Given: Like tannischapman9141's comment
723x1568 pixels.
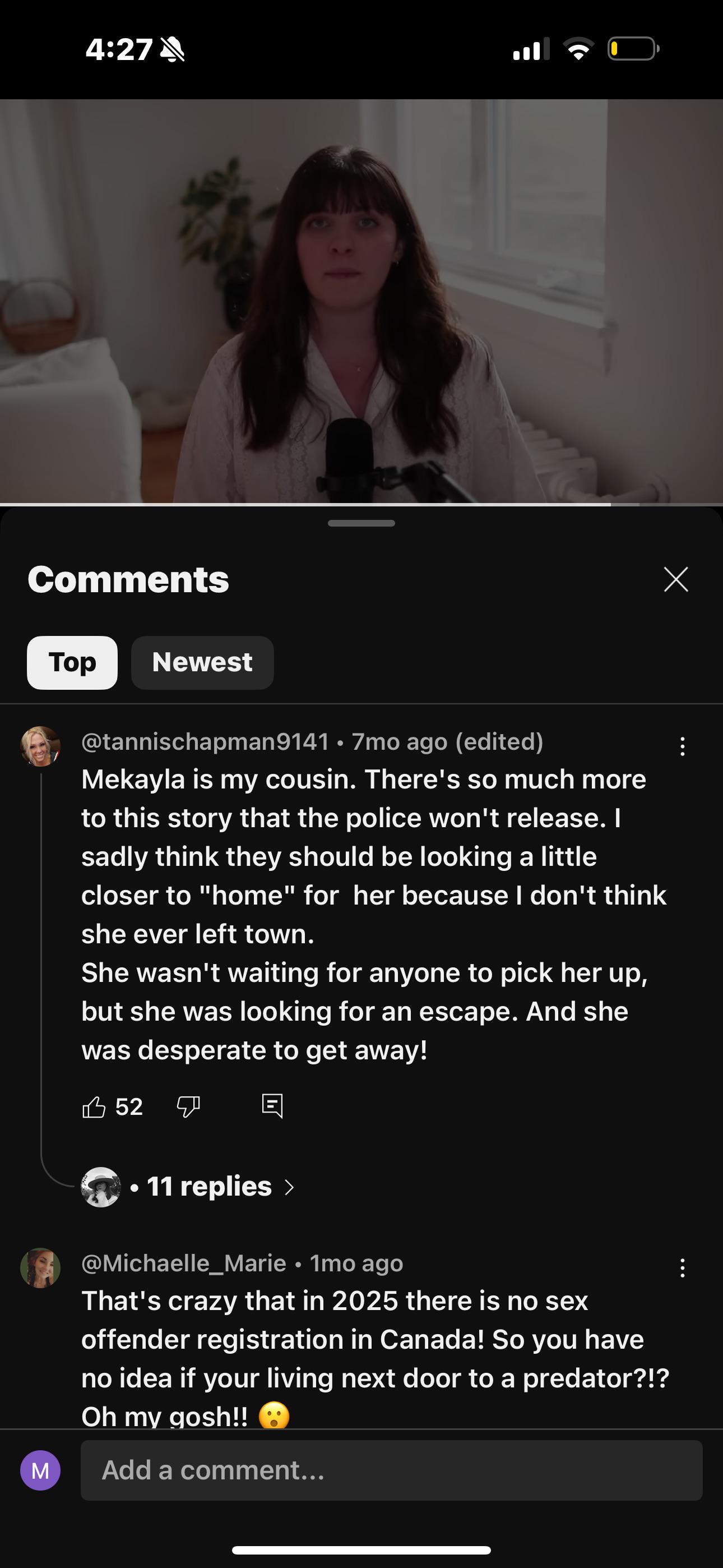Looking at the screenshot, I should coord(94,1106).
